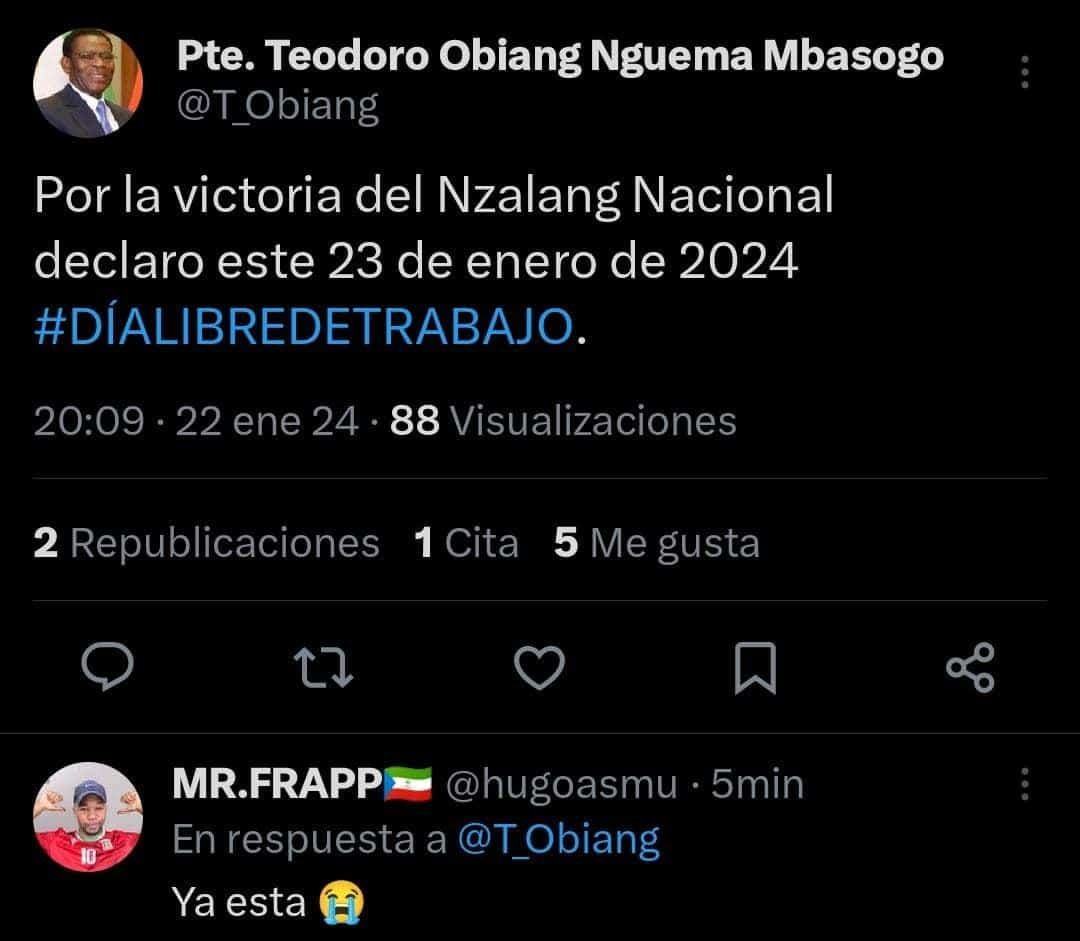View the 1 Cita quote
1080x941 pixels.
click(x=466, y=543)
